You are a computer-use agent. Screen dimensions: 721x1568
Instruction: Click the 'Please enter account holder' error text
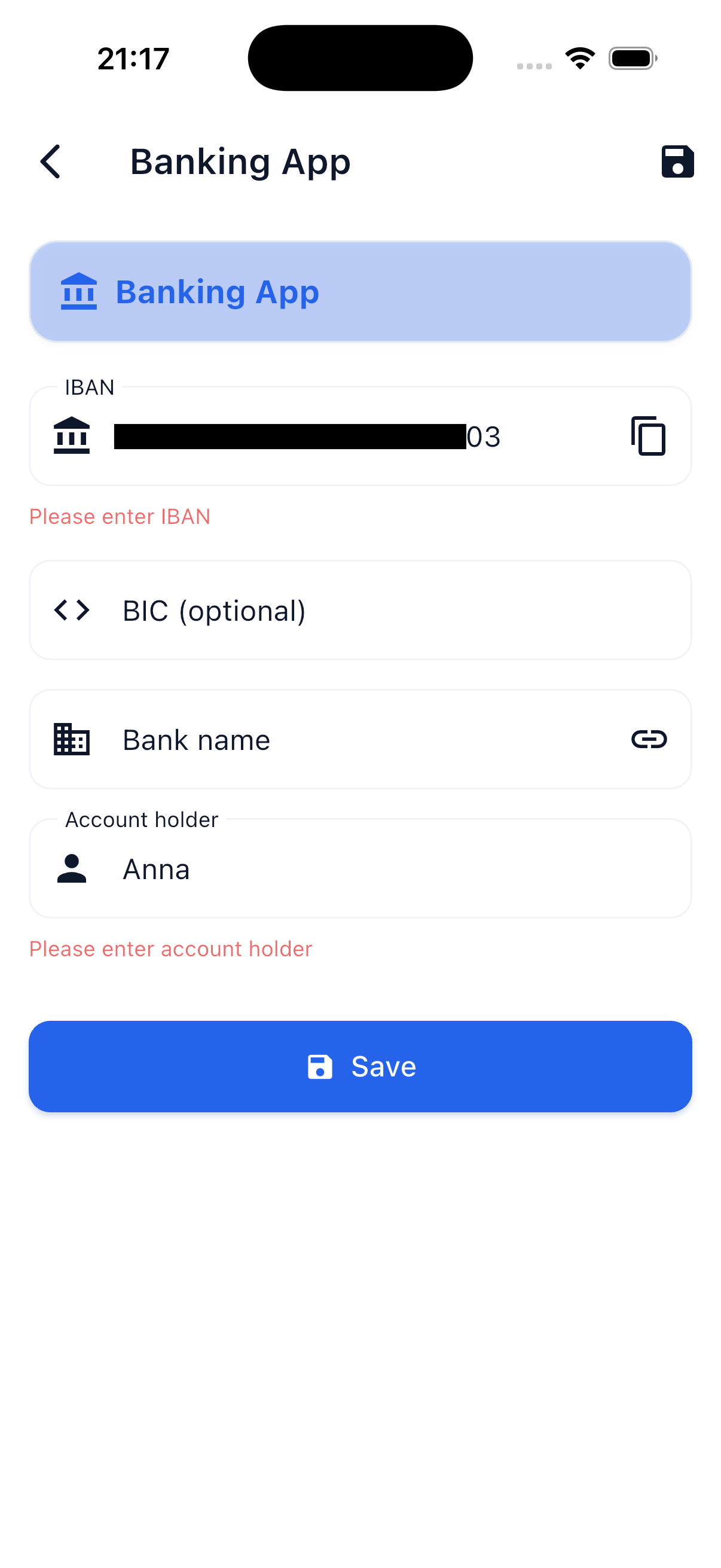tap(171, 948)
